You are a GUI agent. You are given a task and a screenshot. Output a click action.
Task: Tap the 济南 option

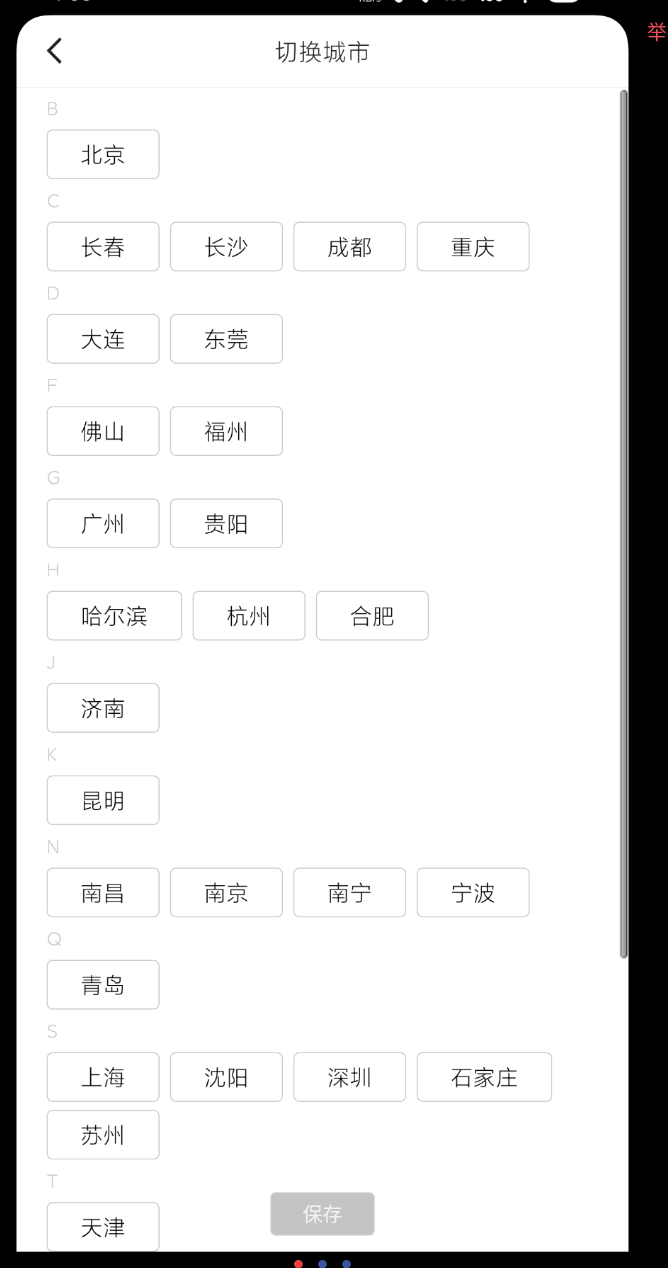[x=103, y=708]
